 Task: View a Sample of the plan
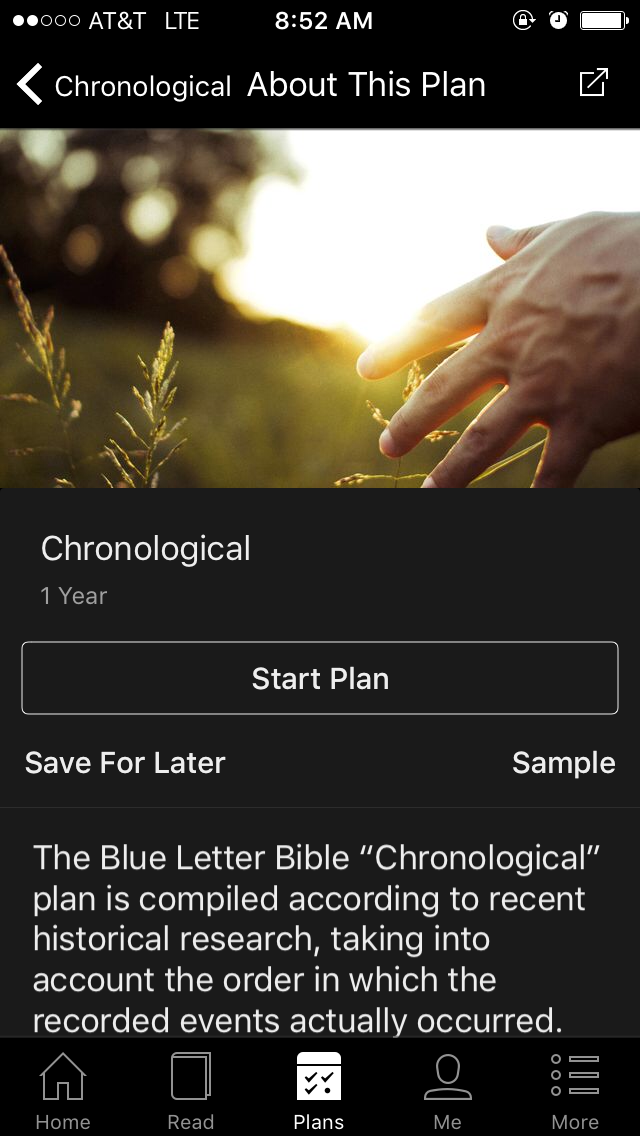tap(563, 763)
